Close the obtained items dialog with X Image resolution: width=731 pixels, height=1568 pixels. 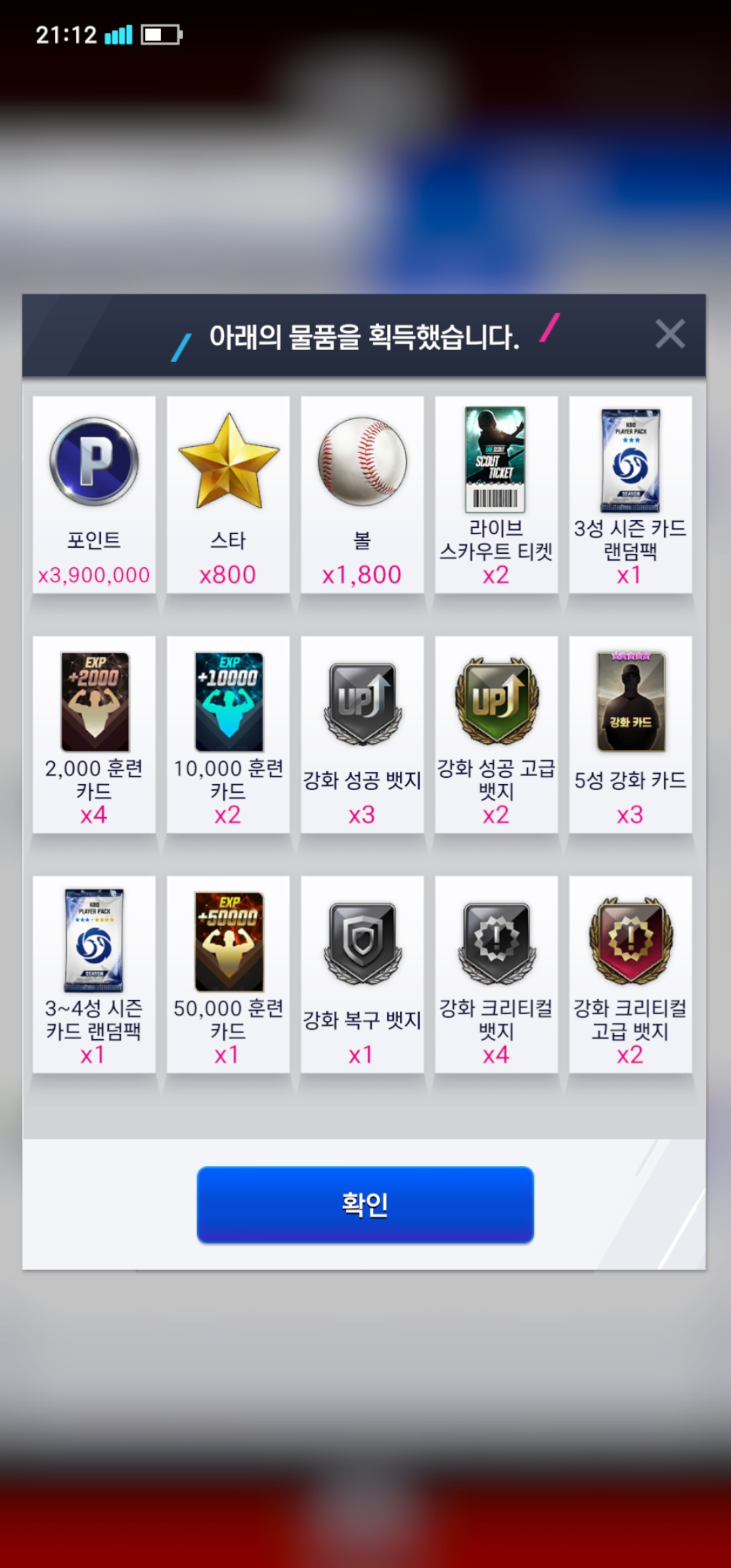tap(669, 334)
